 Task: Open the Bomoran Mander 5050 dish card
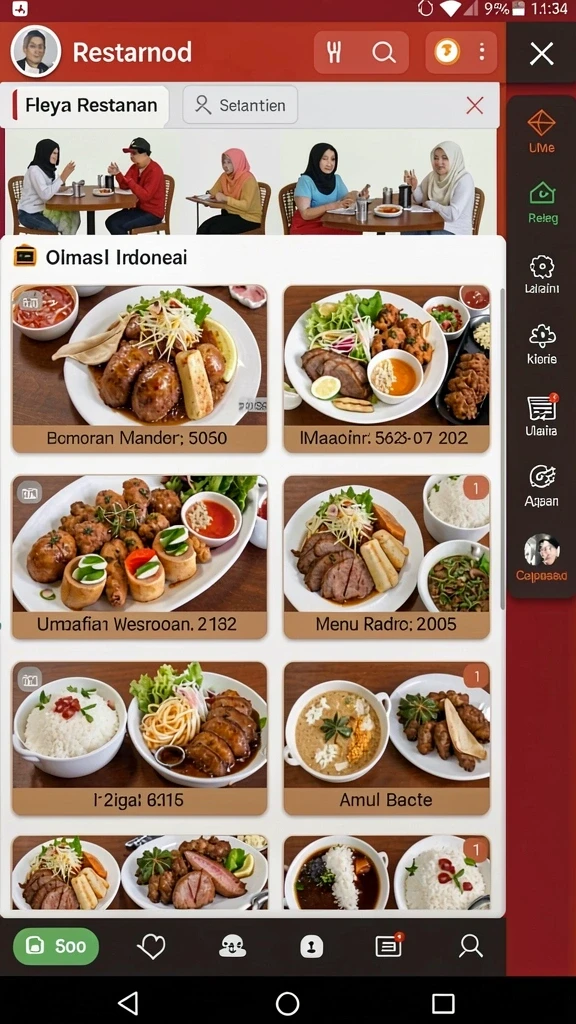139,369
